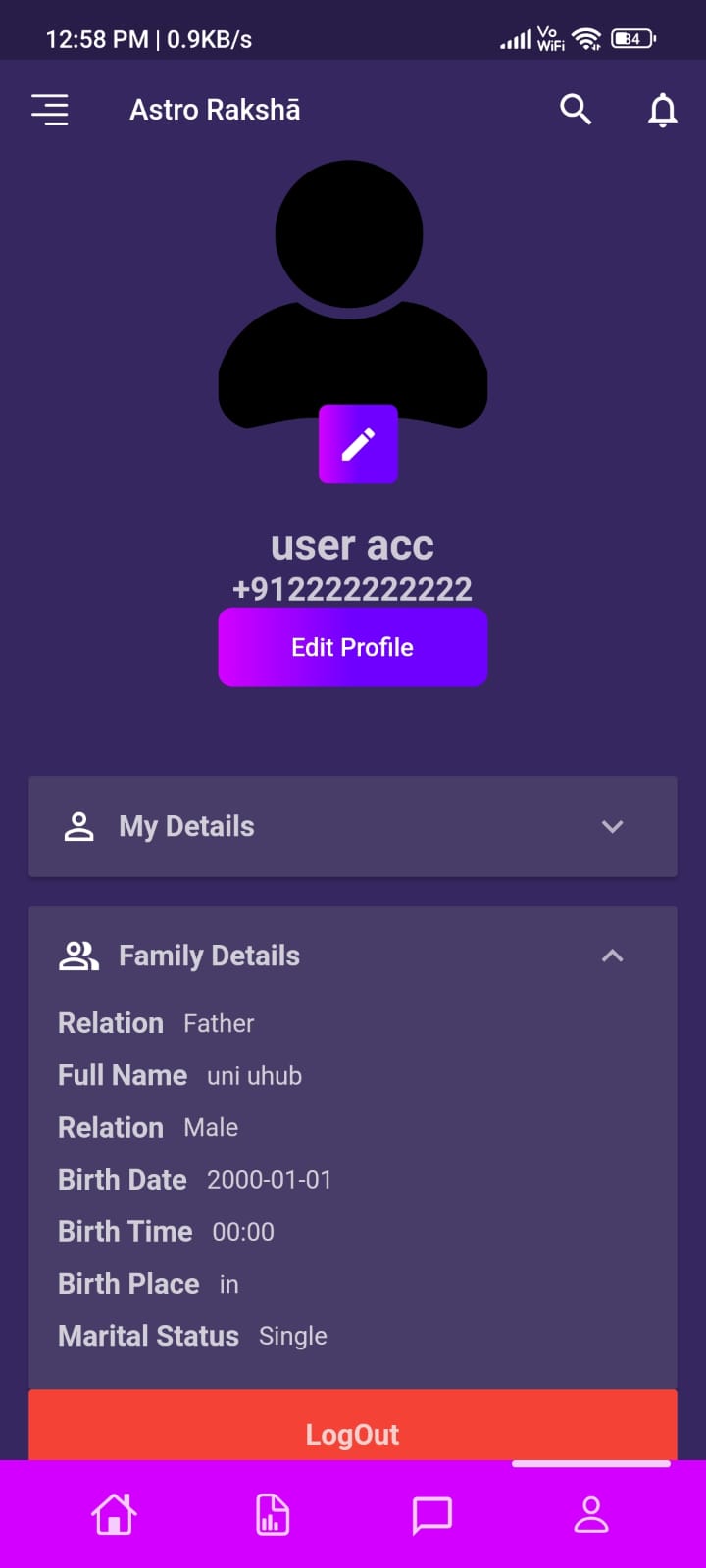Open the chat tab
The width and height of the screenshot is (706, 1568).
[x=431, y=1515]
